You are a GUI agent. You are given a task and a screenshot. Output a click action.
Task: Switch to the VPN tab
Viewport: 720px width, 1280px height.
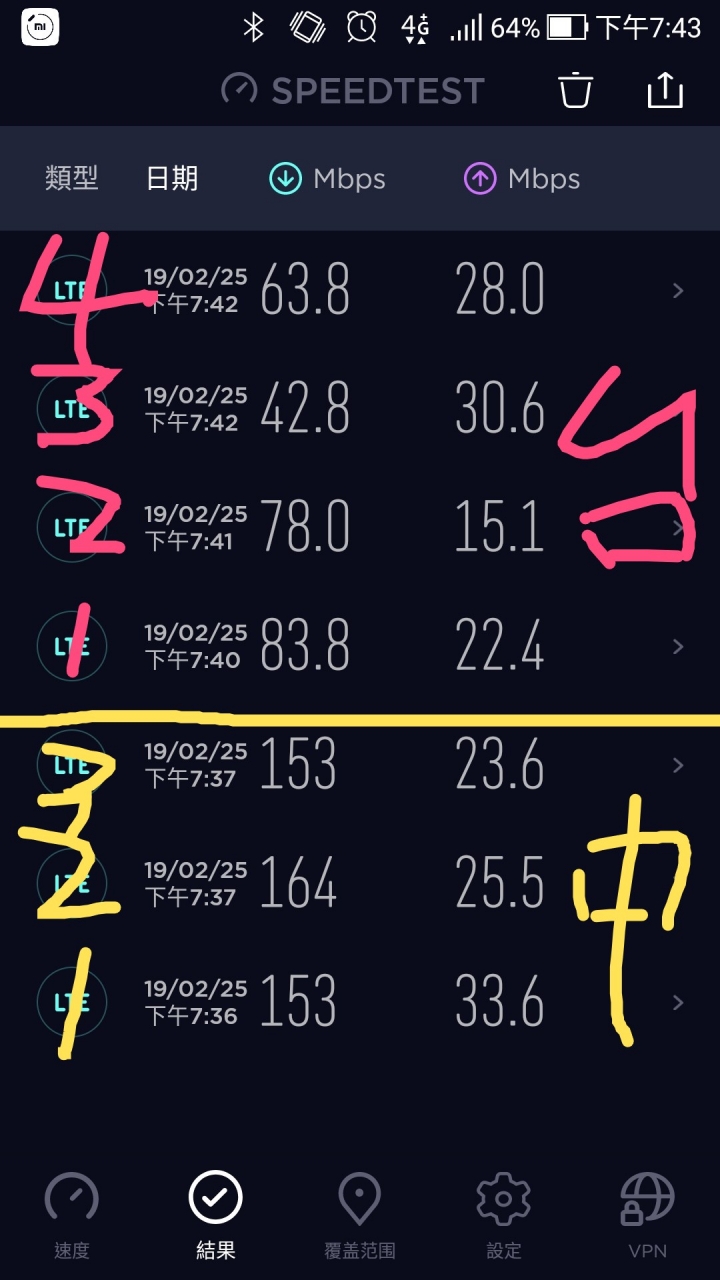point(647,1214)
